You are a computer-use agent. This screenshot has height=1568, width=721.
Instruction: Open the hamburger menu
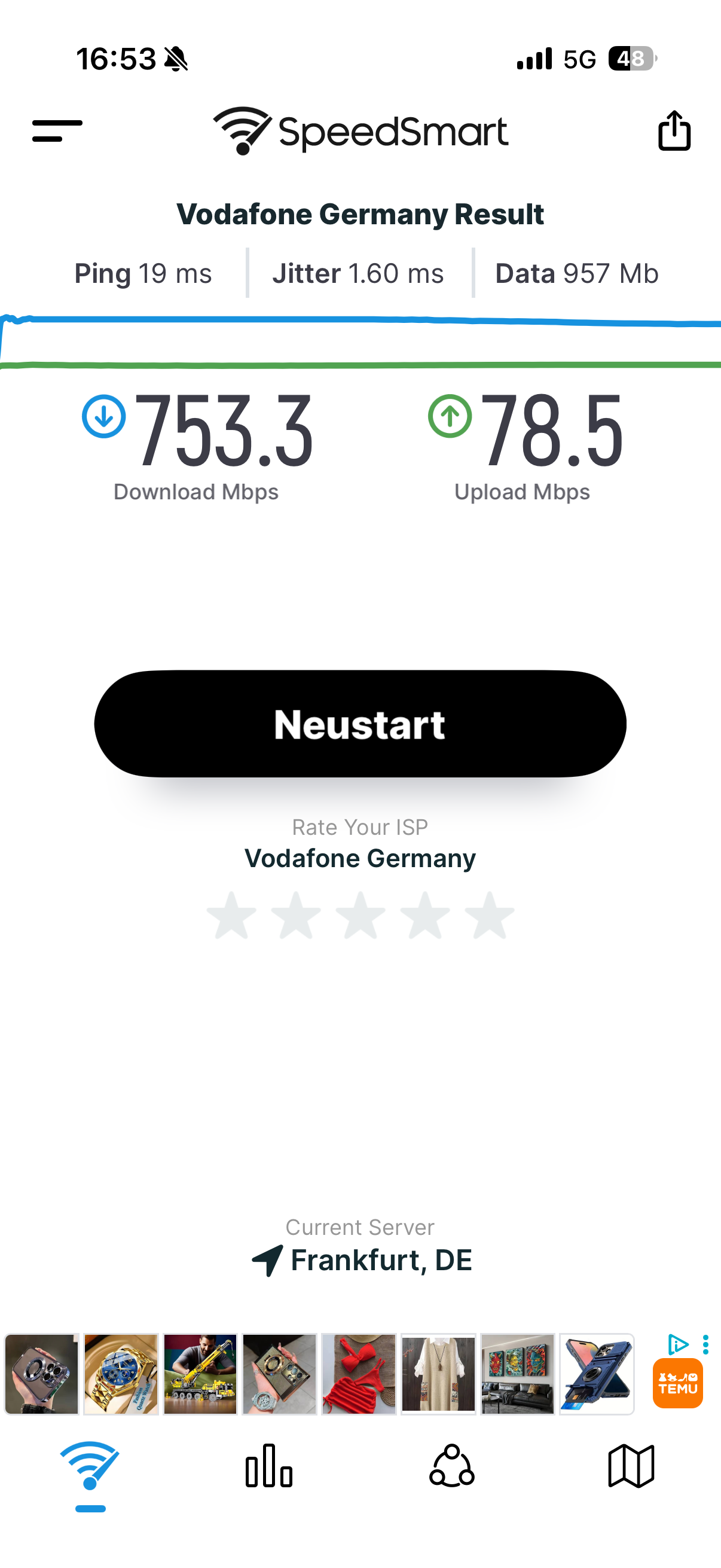coord(57,131)
